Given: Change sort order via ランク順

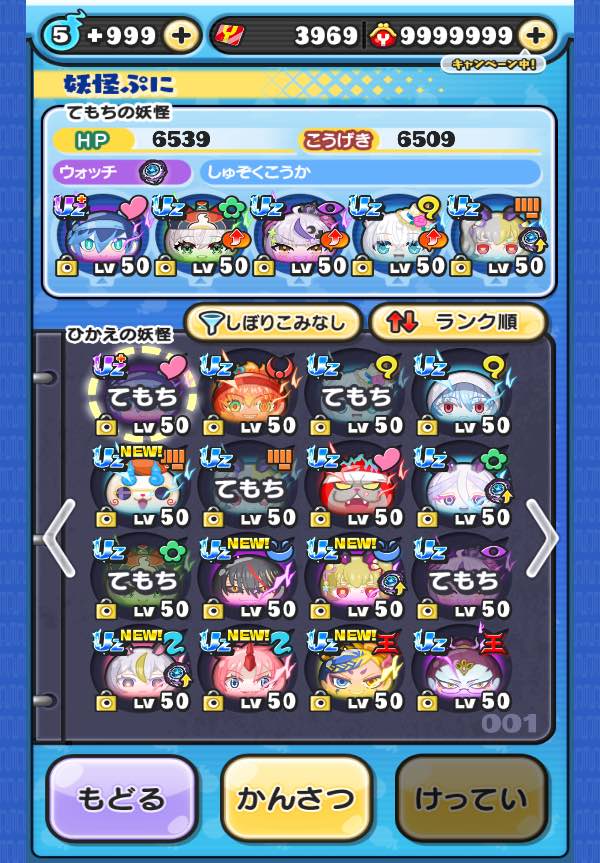Looking at the screenshot, I should 457,322.
